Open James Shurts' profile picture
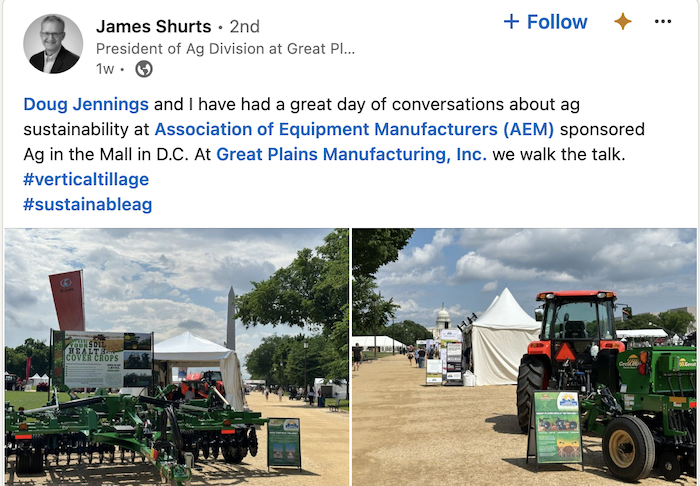Image resolution: width=700 pixels, height=486 pixels. click(x=53, y=43)
